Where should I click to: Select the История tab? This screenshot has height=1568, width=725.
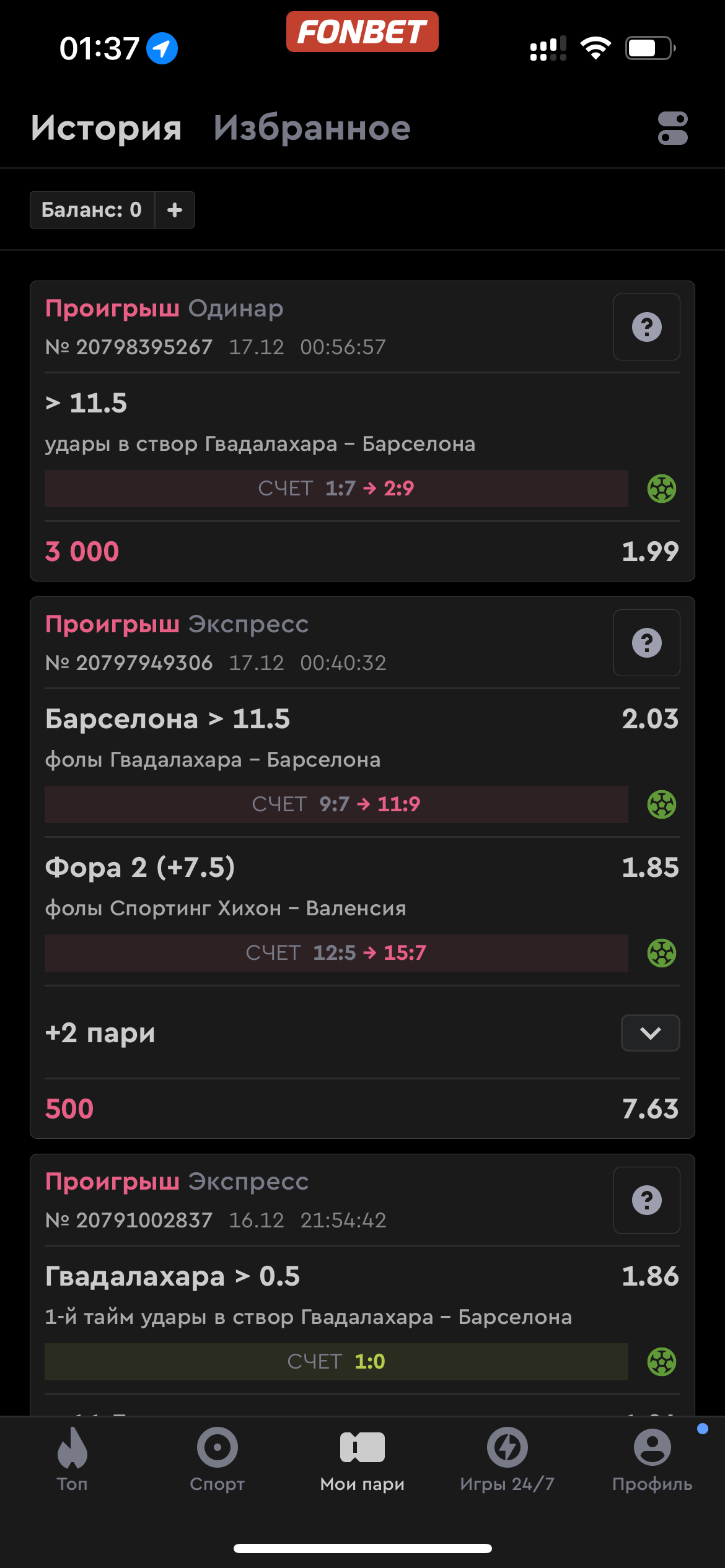click(x=106, y=128)
